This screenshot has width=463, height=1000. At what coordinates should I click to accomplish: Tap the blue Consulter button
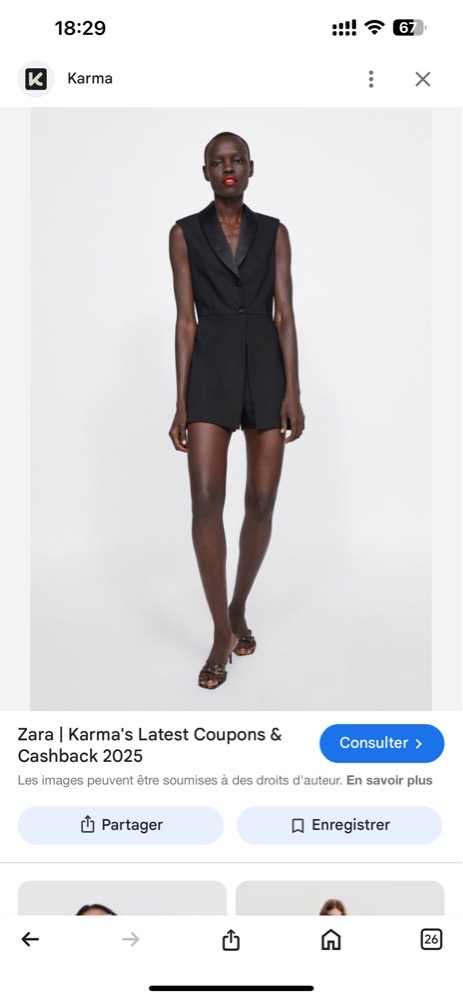(x=381, y=743)
